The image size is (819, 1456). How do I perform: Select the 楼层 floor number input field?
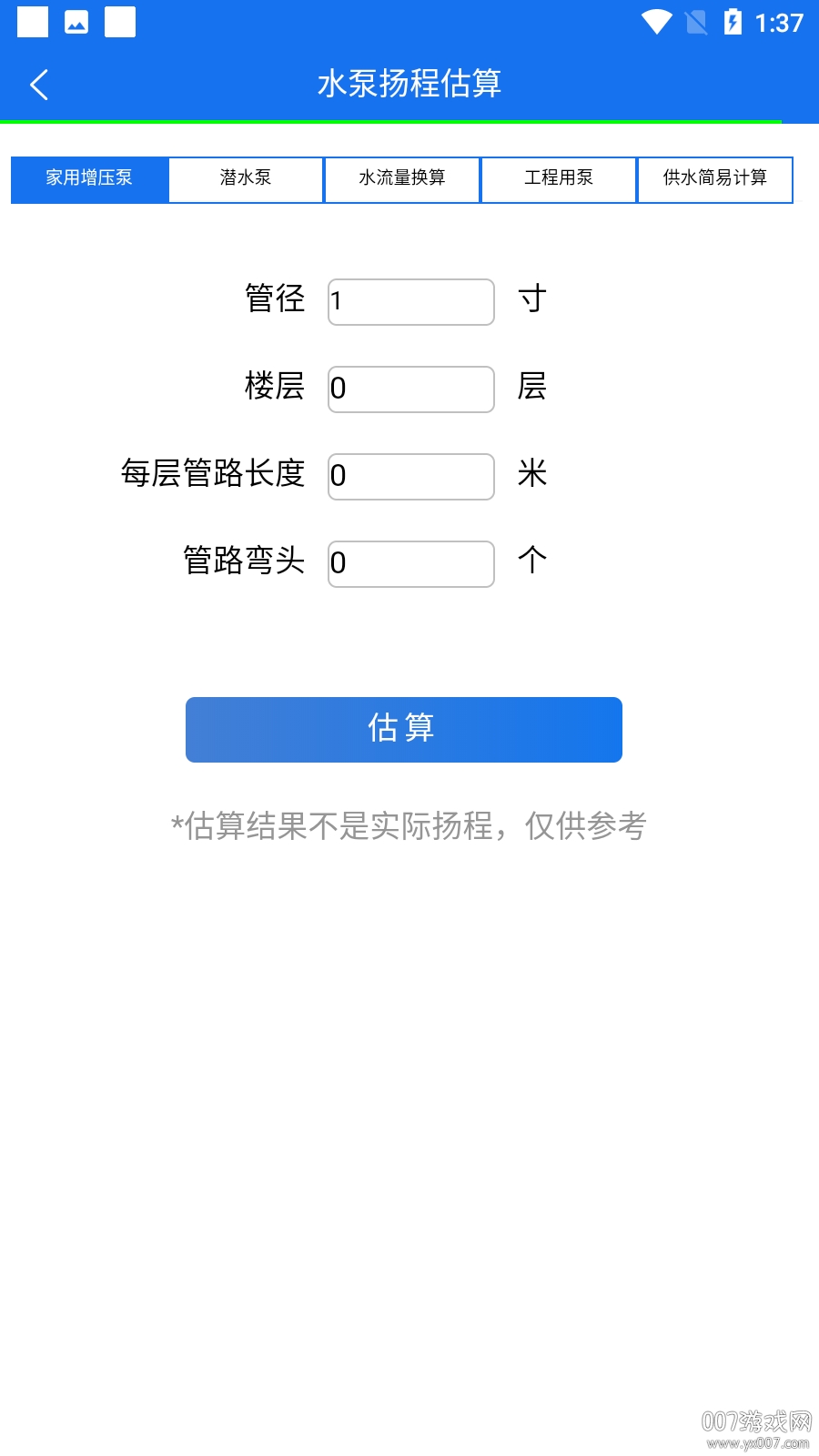coord(409,389)
